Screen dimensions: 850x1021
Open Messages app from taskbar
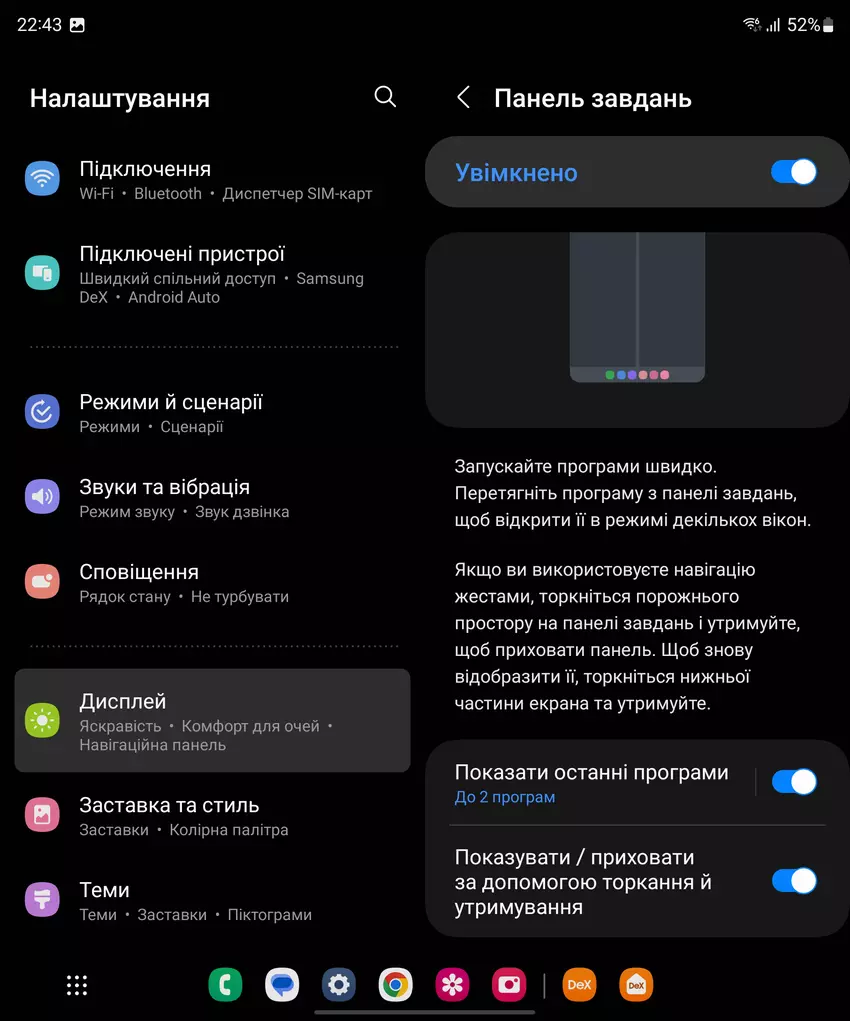(x=282, y=985)
